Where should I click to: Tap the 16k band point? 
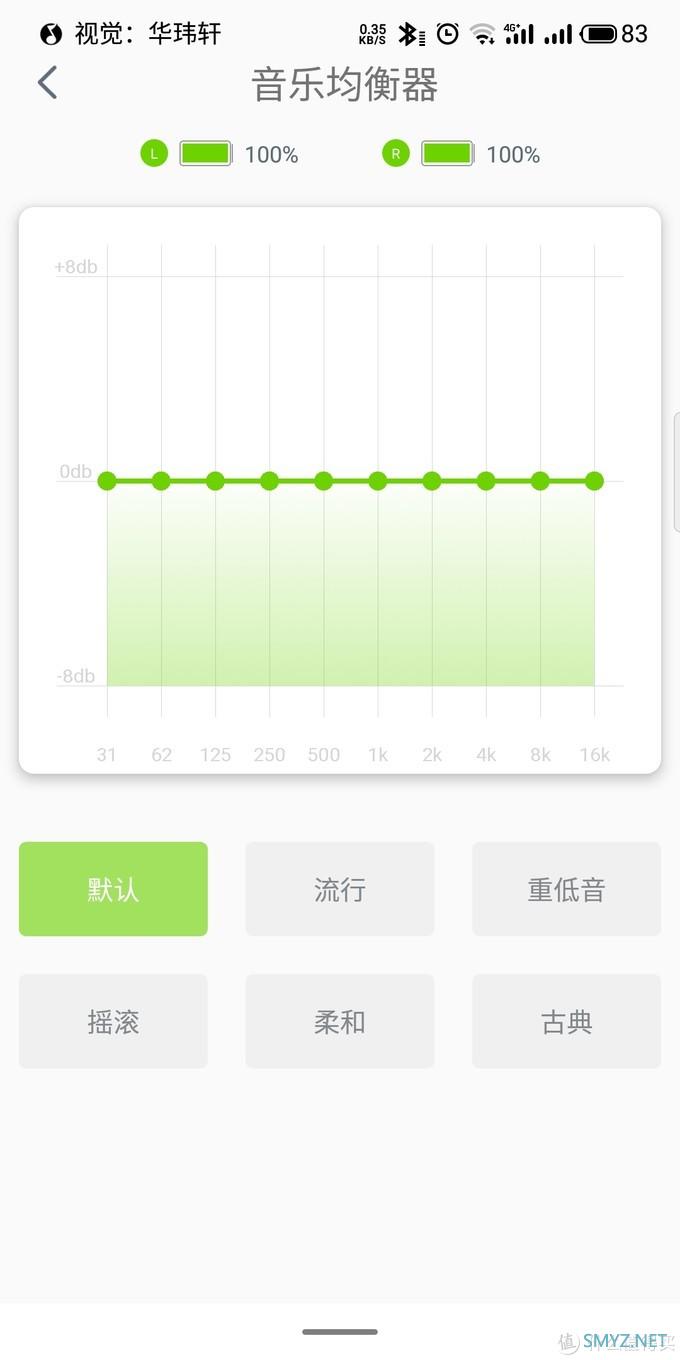click(594, 481)
